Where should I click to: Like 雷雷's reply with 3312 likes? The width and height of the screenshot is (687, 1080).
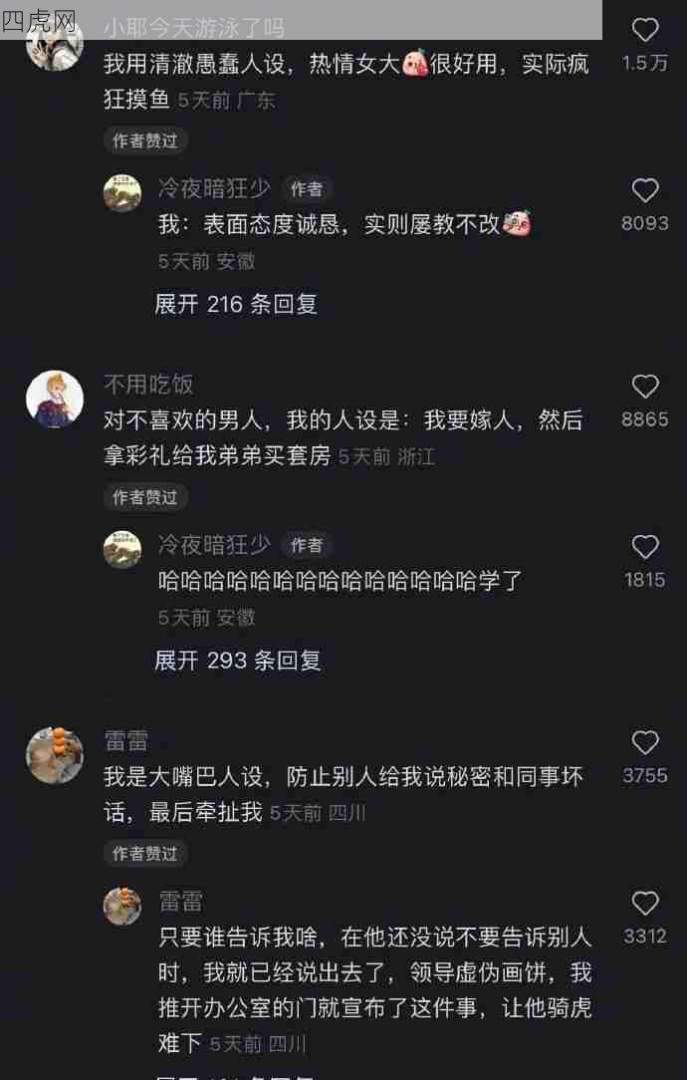[646, 904]
